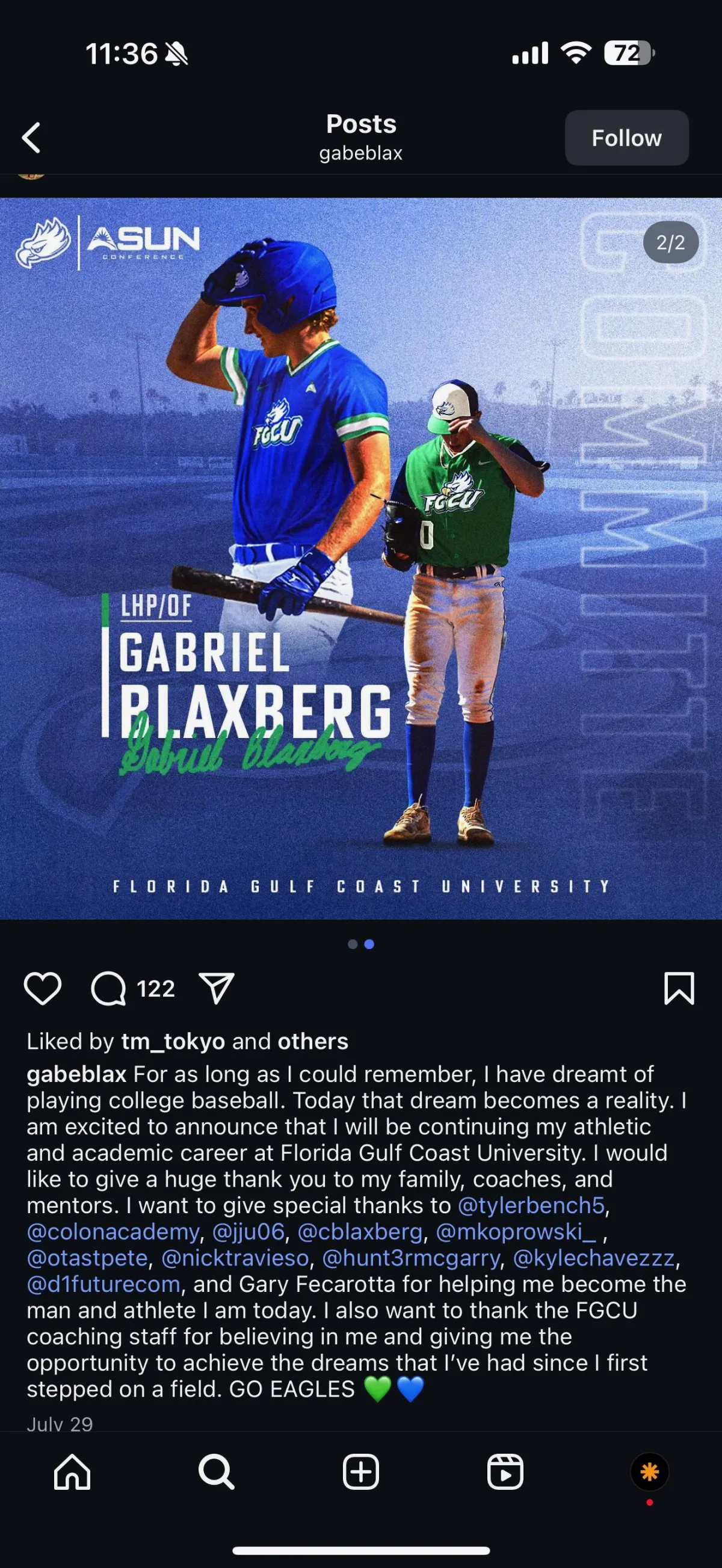Go to @cblaxberg's profile
Image resolution: width=722 pixels, height=1568 pixels.
[x=360, y=1231]
